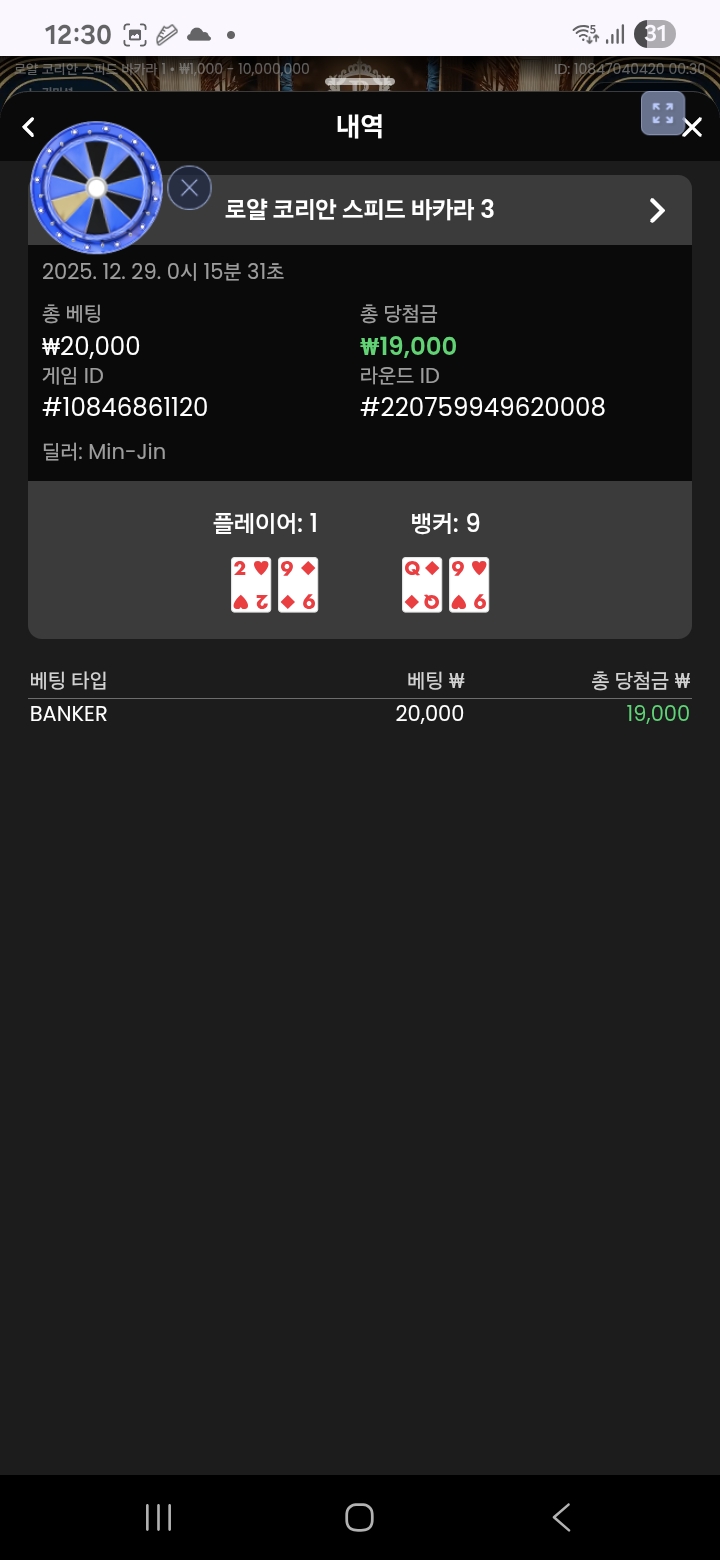Screen dimensions: 720x1560
Task: Tap the system back button
Action: (562, 1517)
